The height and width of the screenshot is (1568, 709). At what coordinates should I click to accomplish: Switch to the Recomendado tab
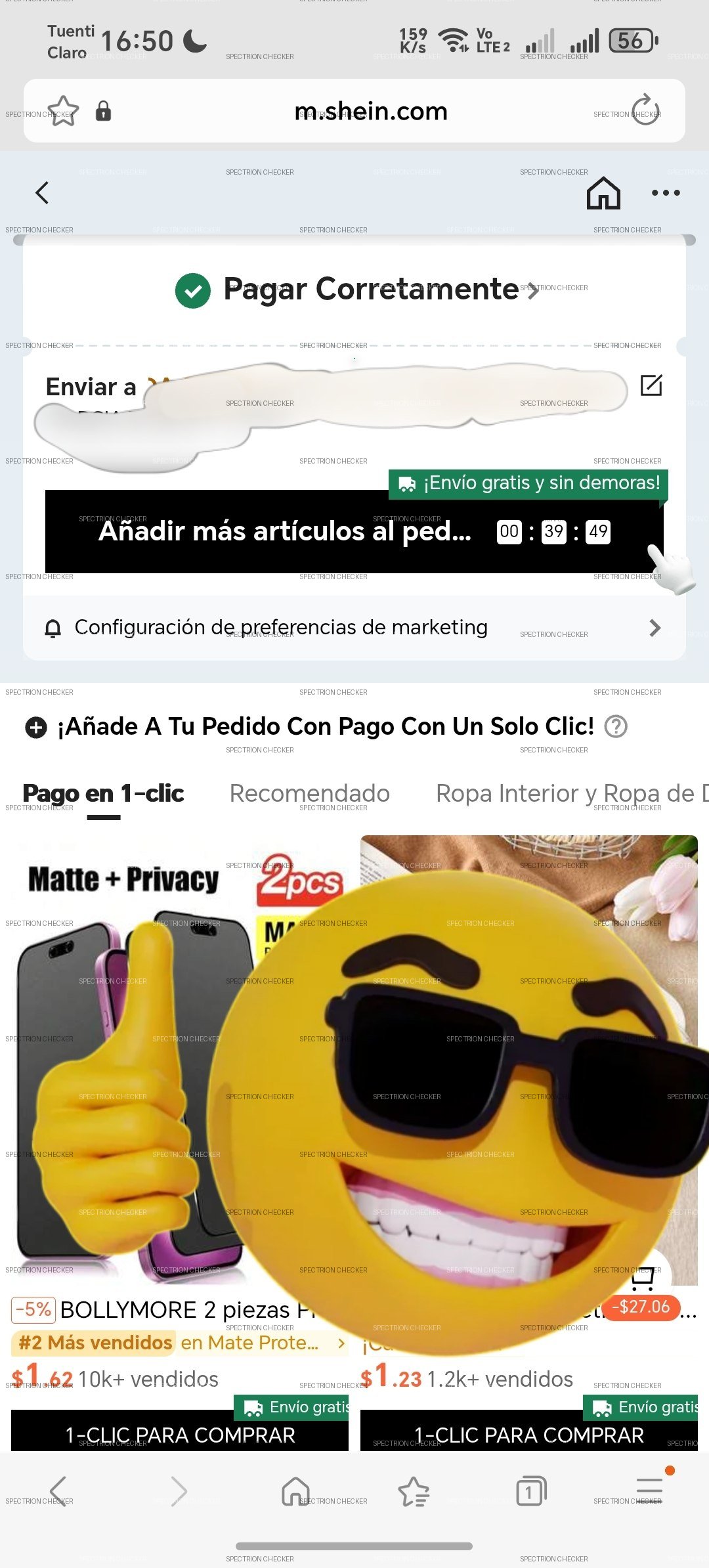click(x=309, y=794)
